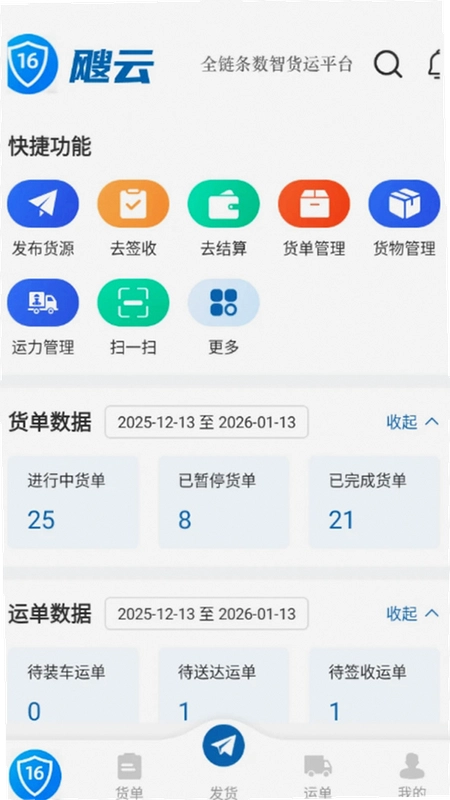Screen dimensions: 450x800
Task: Collapse the 货单数据 section
Action: [x=412, y=422]
